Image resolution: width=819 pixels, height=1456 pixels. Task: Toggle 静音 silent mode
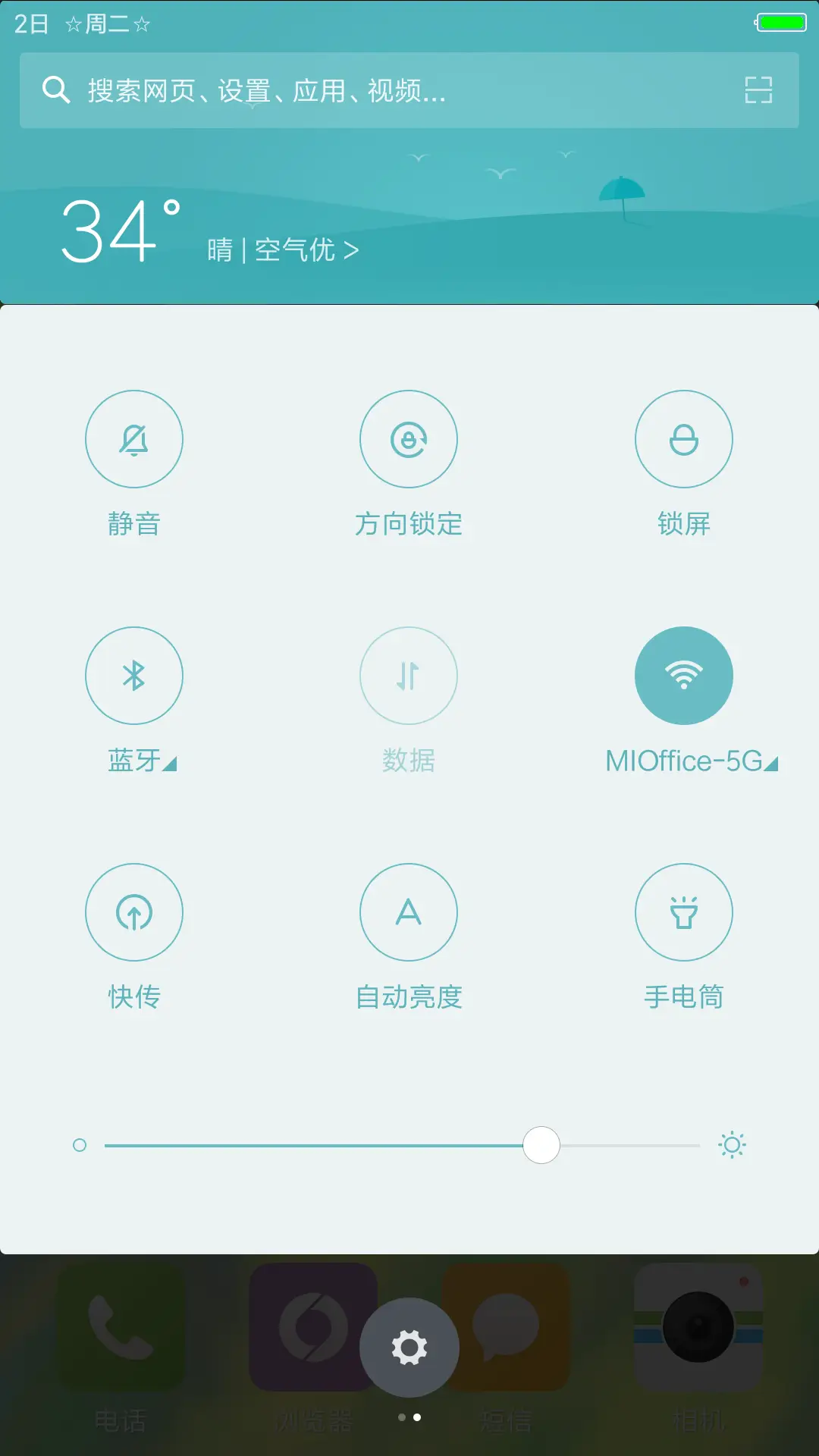[134, 439]
